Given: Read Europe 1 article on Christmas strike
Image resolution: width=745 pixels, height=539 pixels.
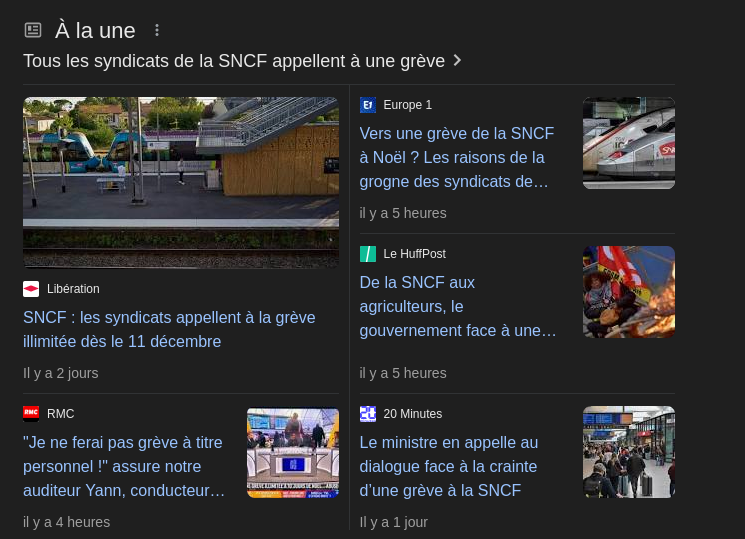Looking at the screenshot, I should (x=457, y=157).
